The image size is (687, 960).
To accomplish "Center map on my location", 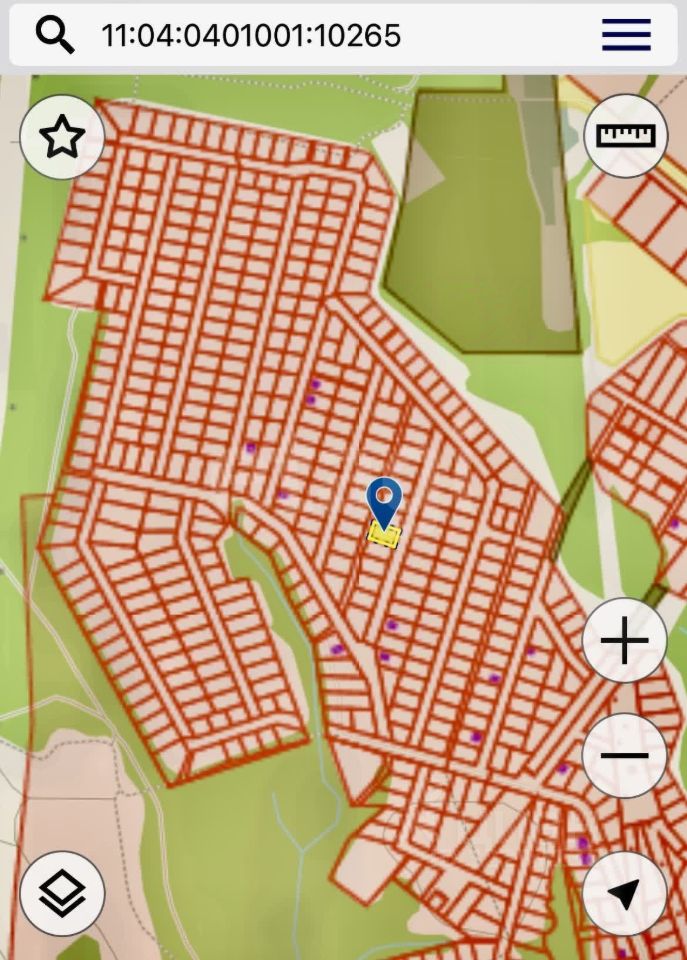I will coord(625,894).
